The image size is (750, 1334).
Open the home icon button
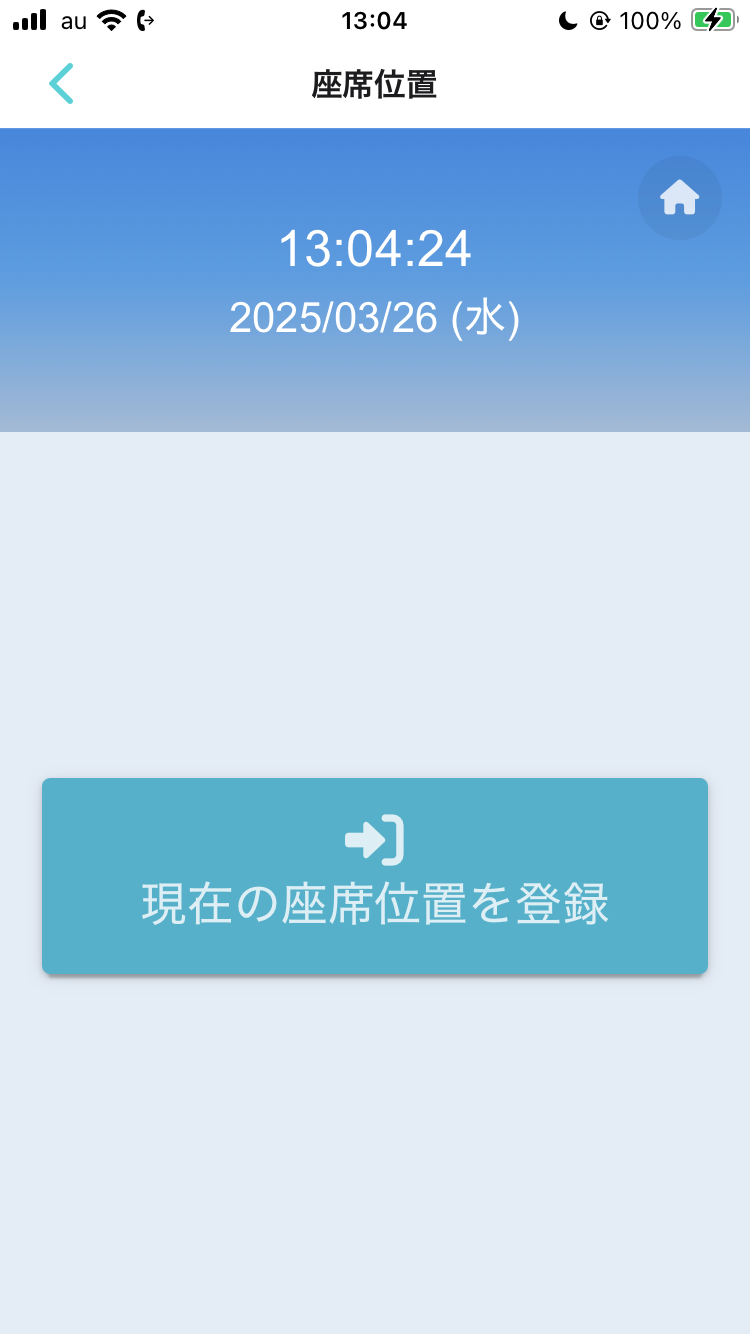[x=679, y=198]
